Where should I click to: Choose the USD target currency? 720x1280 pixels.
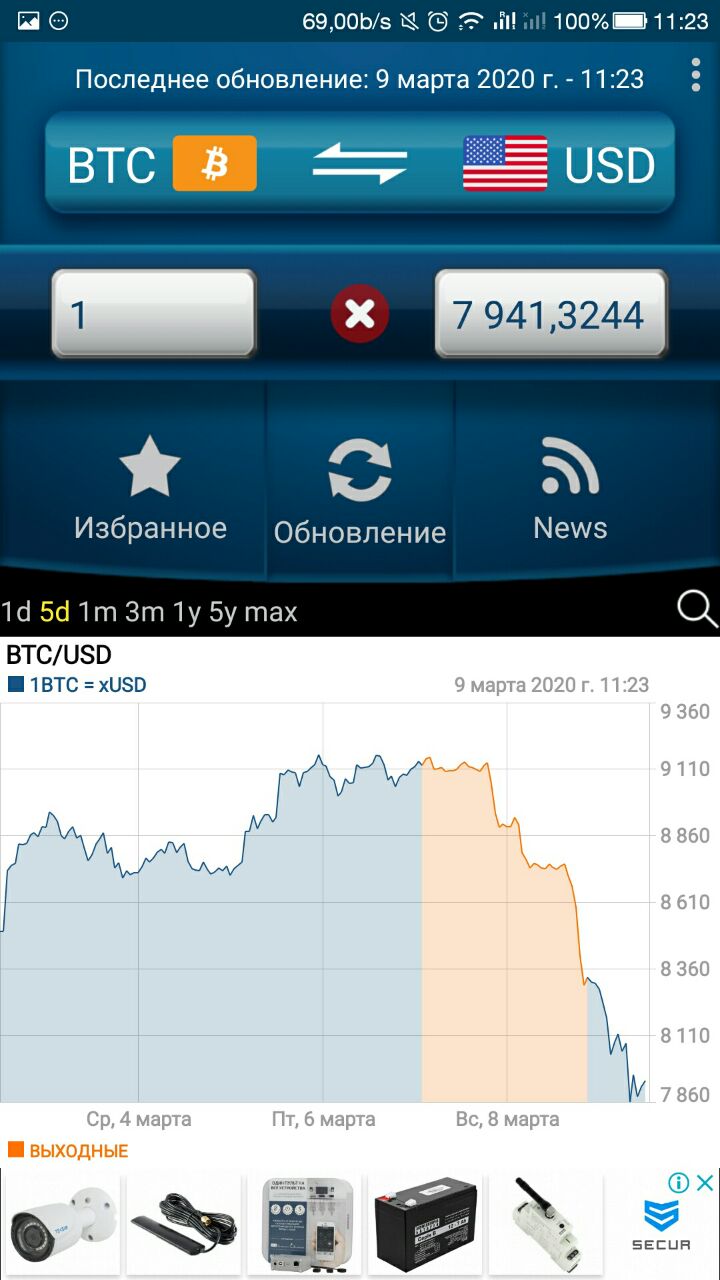click(x=558, y=164)
